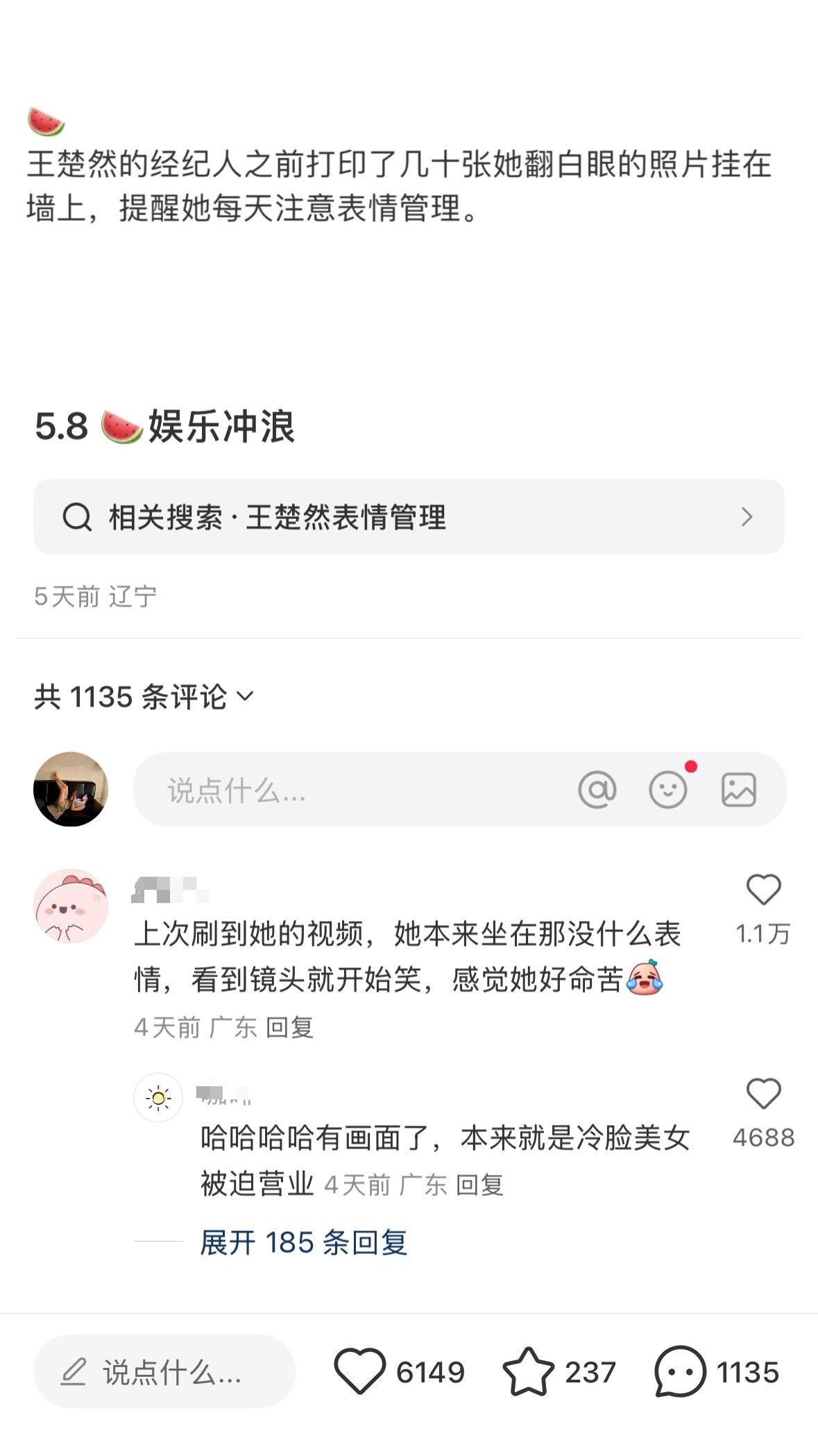Viewport: 818px width, 1456px height.
Task: Reply to the 上次刷到她的视频 comment
Action: click(289, 1028)
